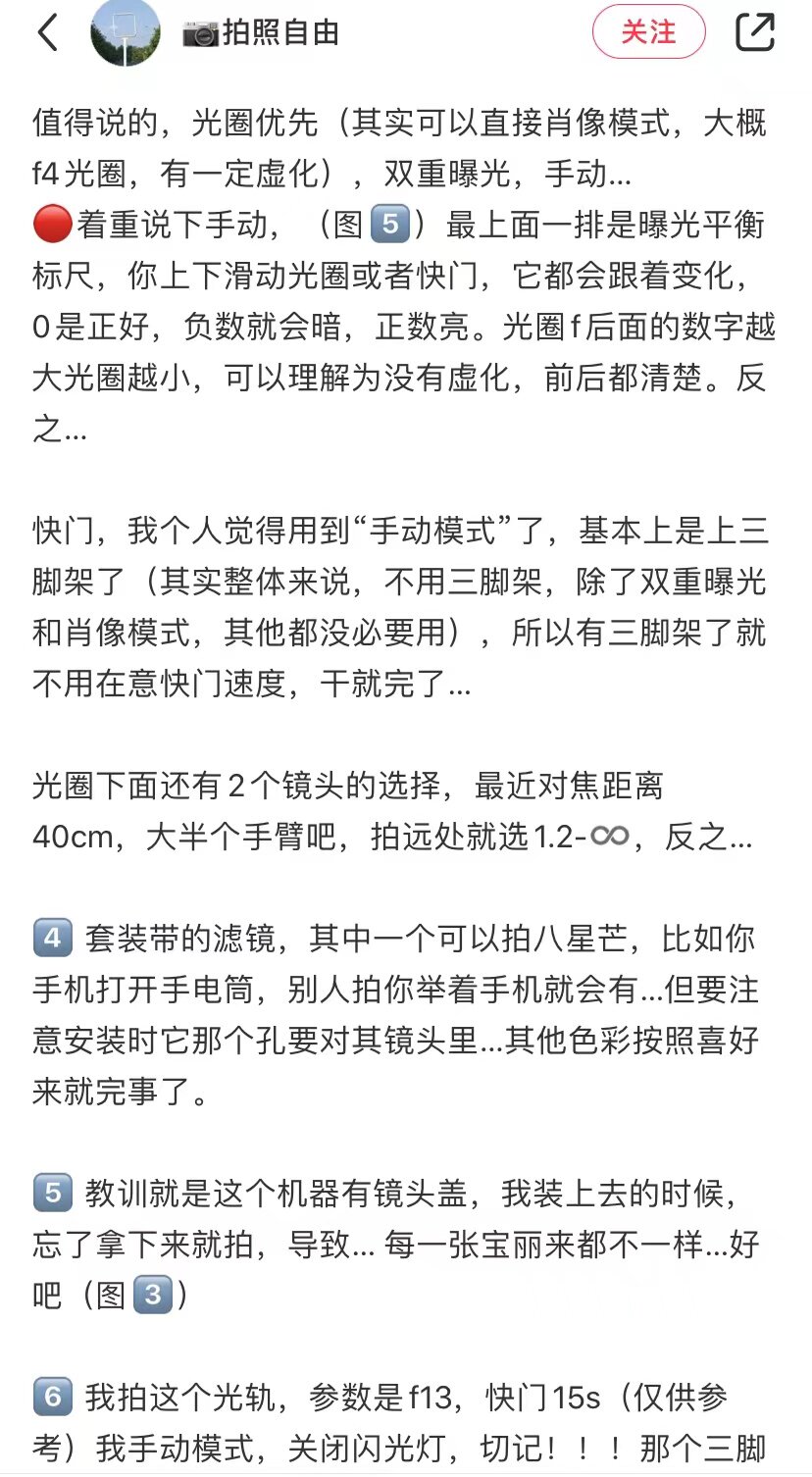
Task: Open the author's profile avatar
Action: click(125, 32)
